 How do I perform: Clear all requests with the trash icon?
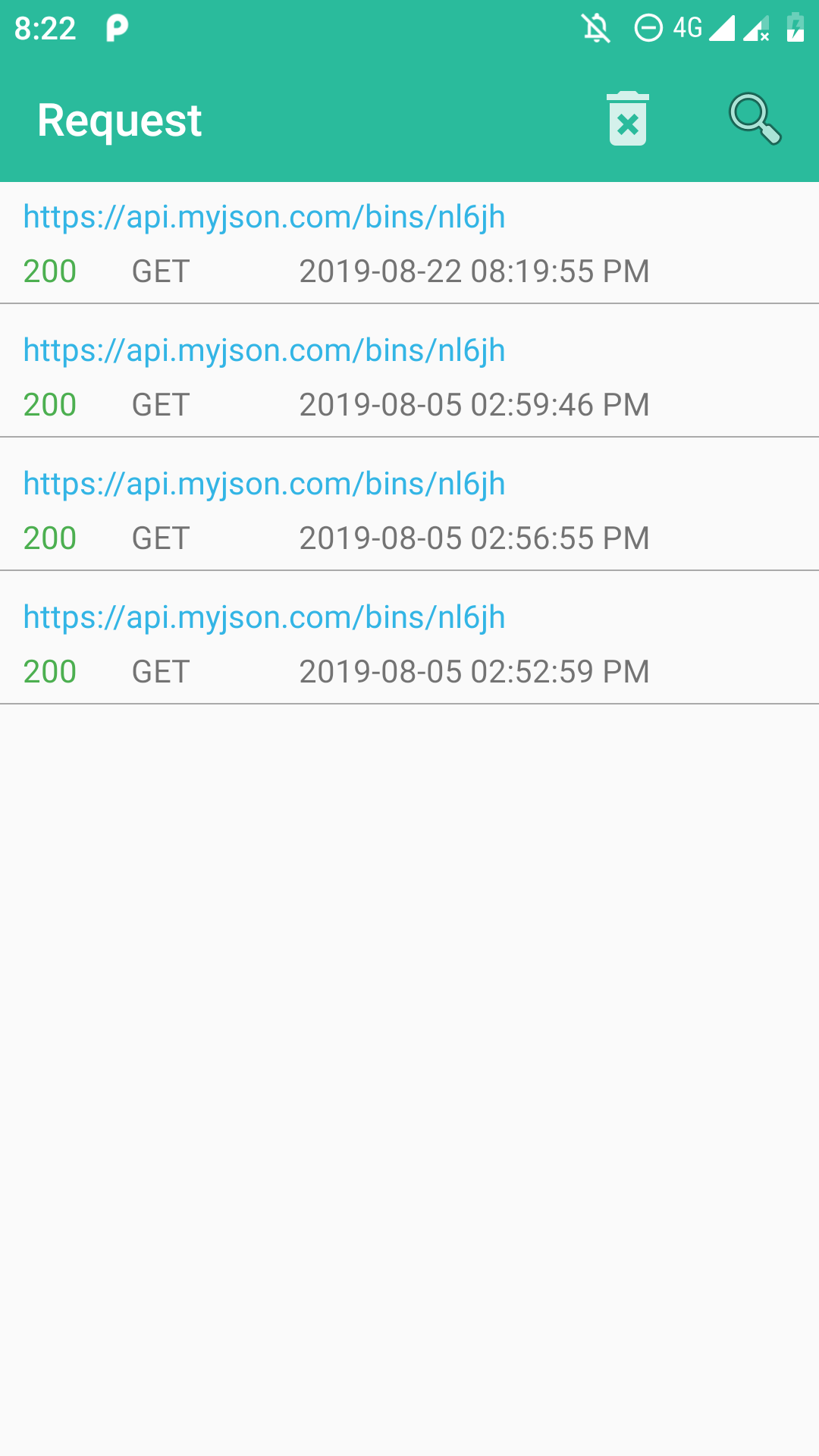click(x=628, y=119)
